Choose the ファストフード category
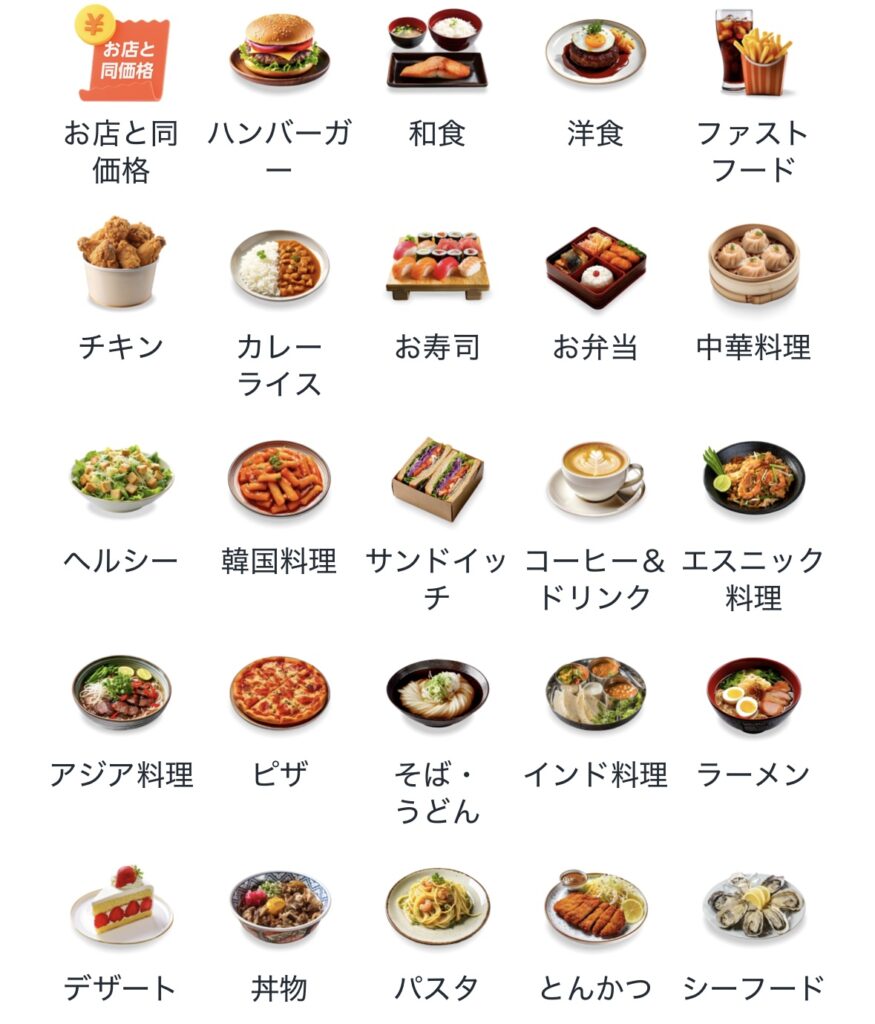Viewport: 875px width, 1024px height. tap(753, 52)
